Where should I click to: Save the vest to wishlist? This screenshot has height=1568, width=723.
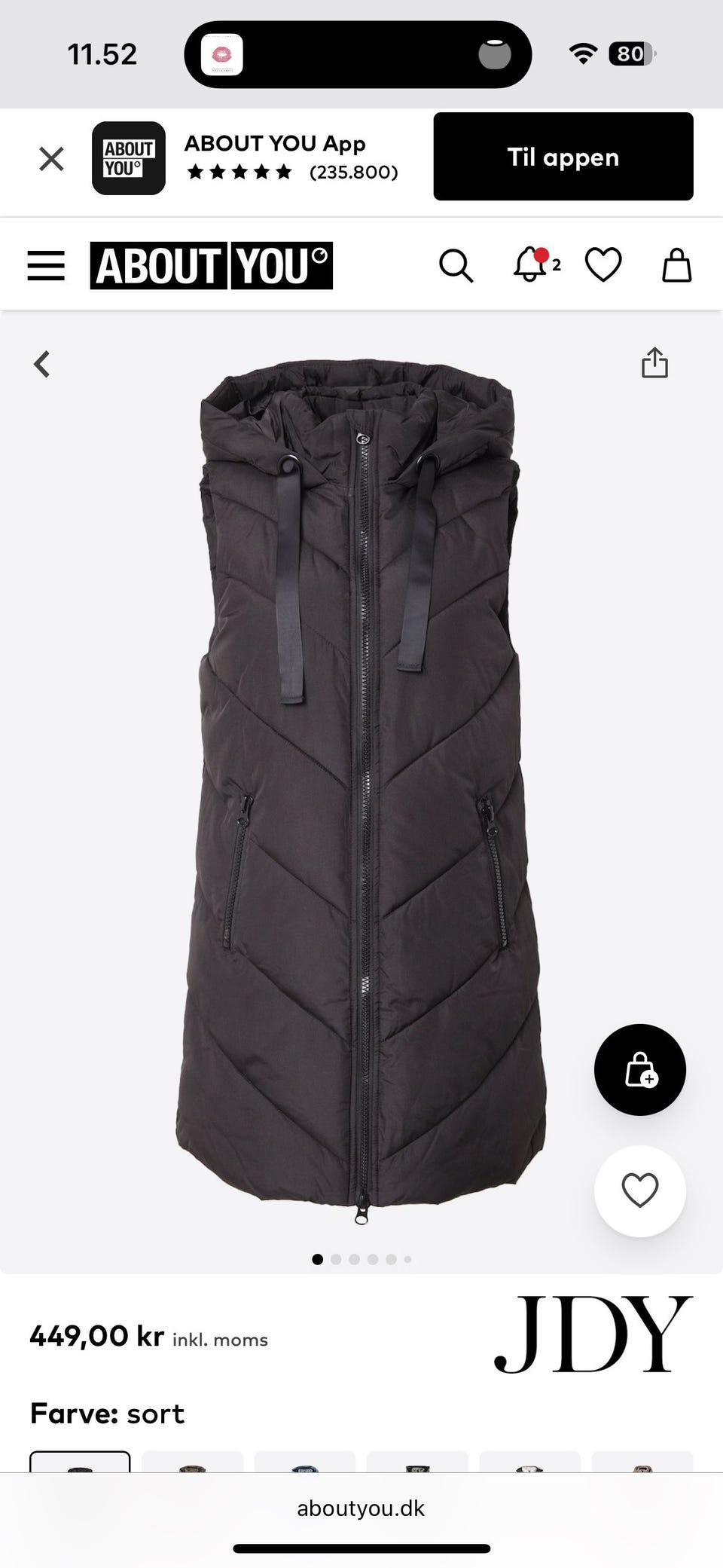639,1191
